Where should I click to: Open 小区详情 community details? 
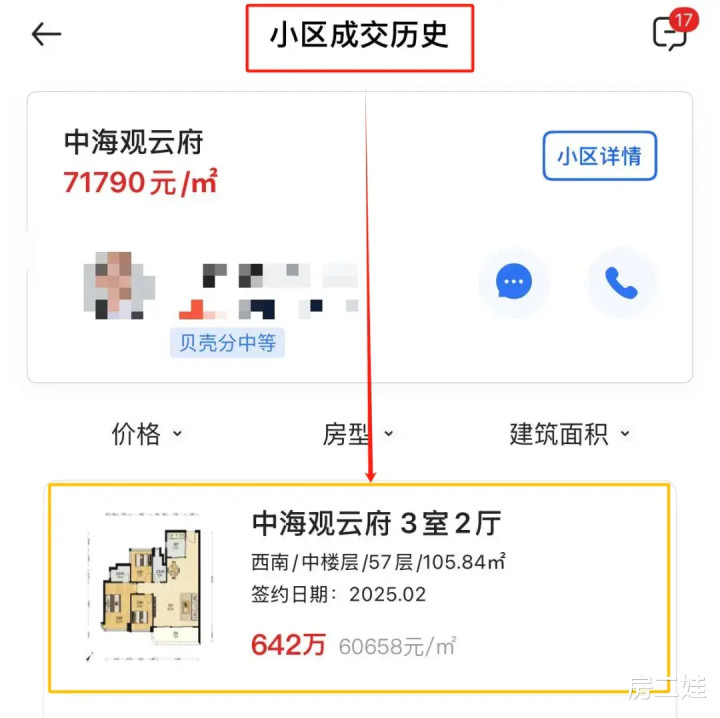point(600,156)
